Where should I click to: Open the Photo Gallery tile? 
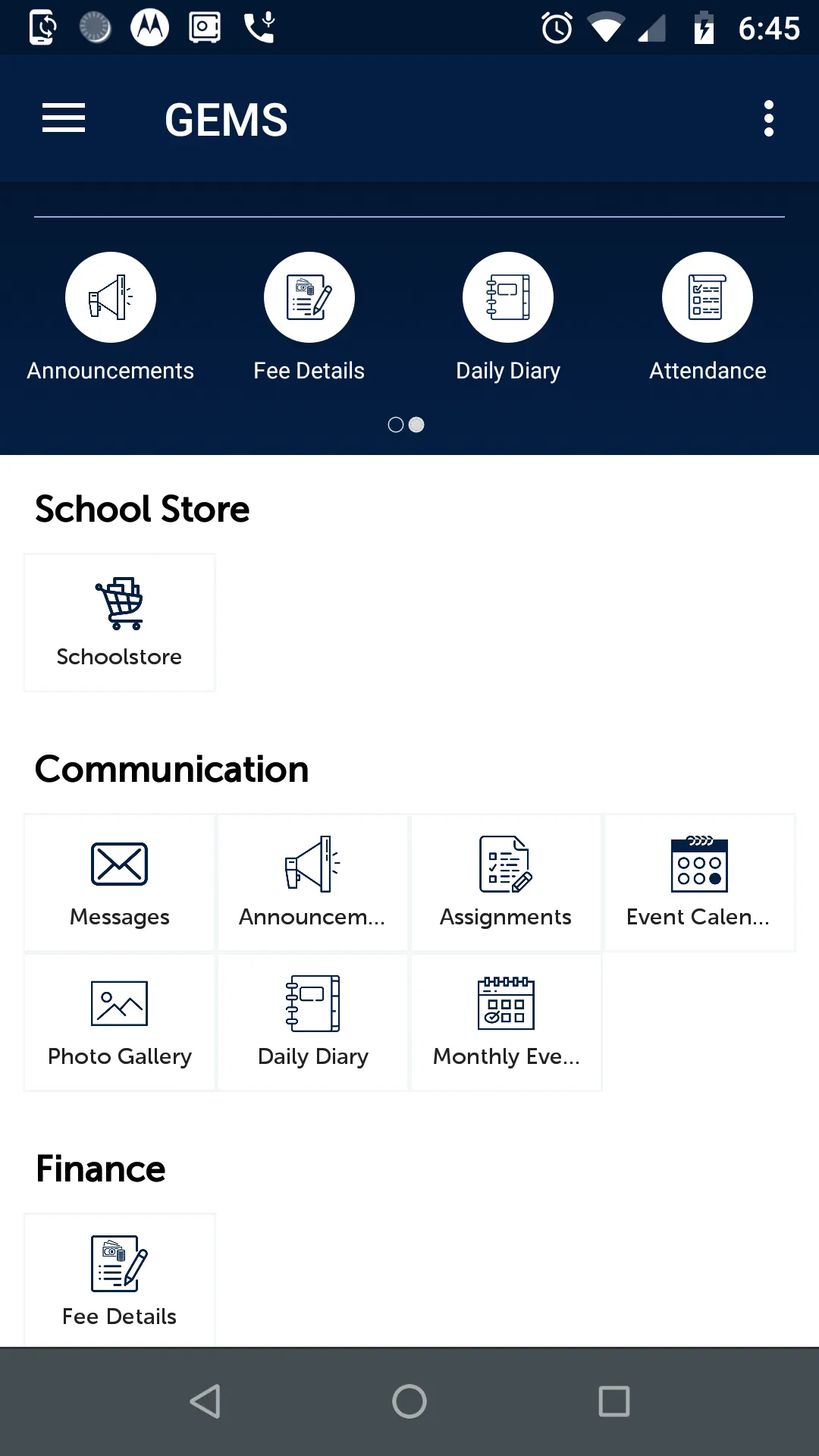click(x=120, y=1022)
